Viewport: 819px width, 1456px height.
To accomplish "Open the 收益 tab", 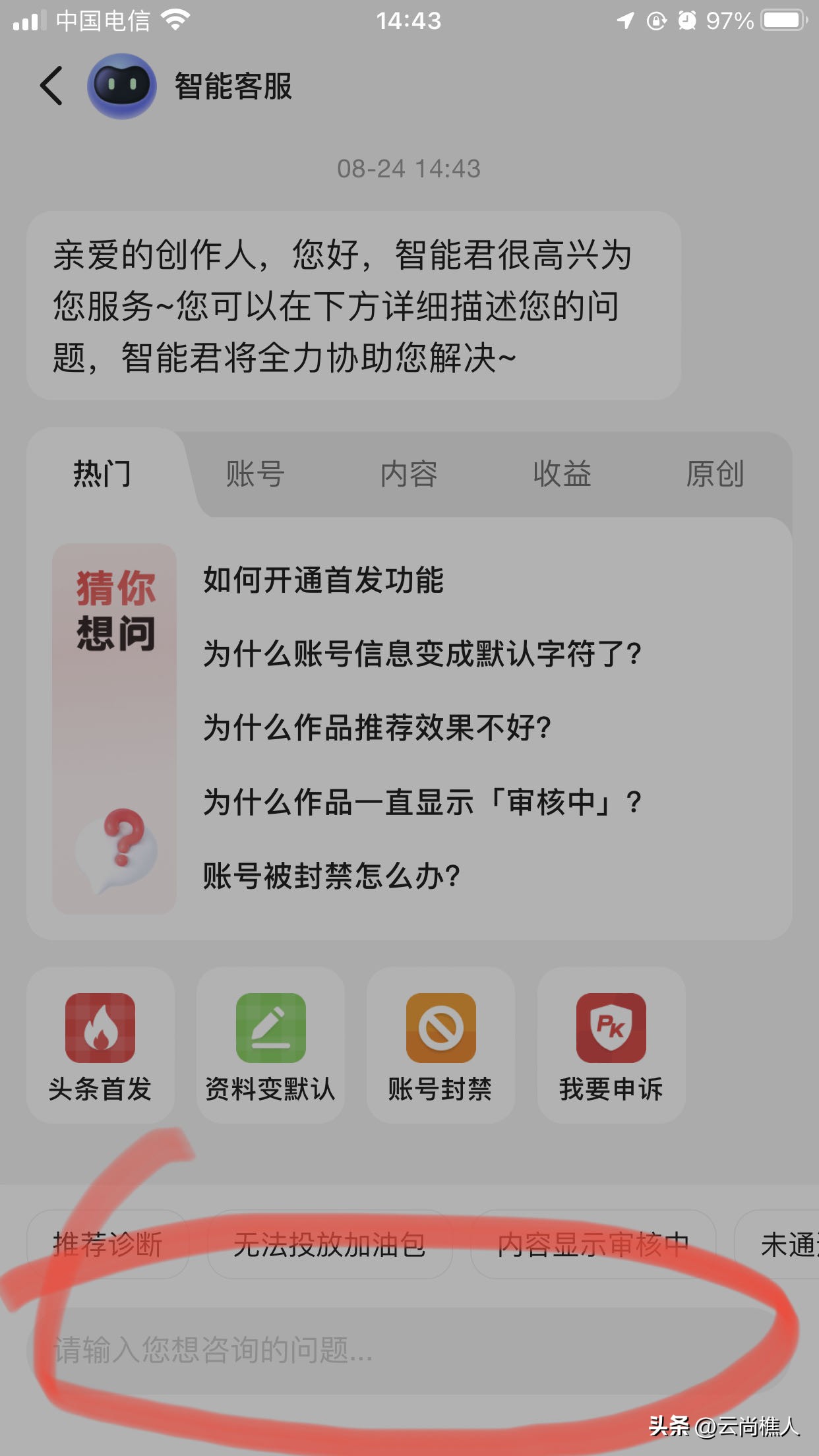I will (562, 474).
